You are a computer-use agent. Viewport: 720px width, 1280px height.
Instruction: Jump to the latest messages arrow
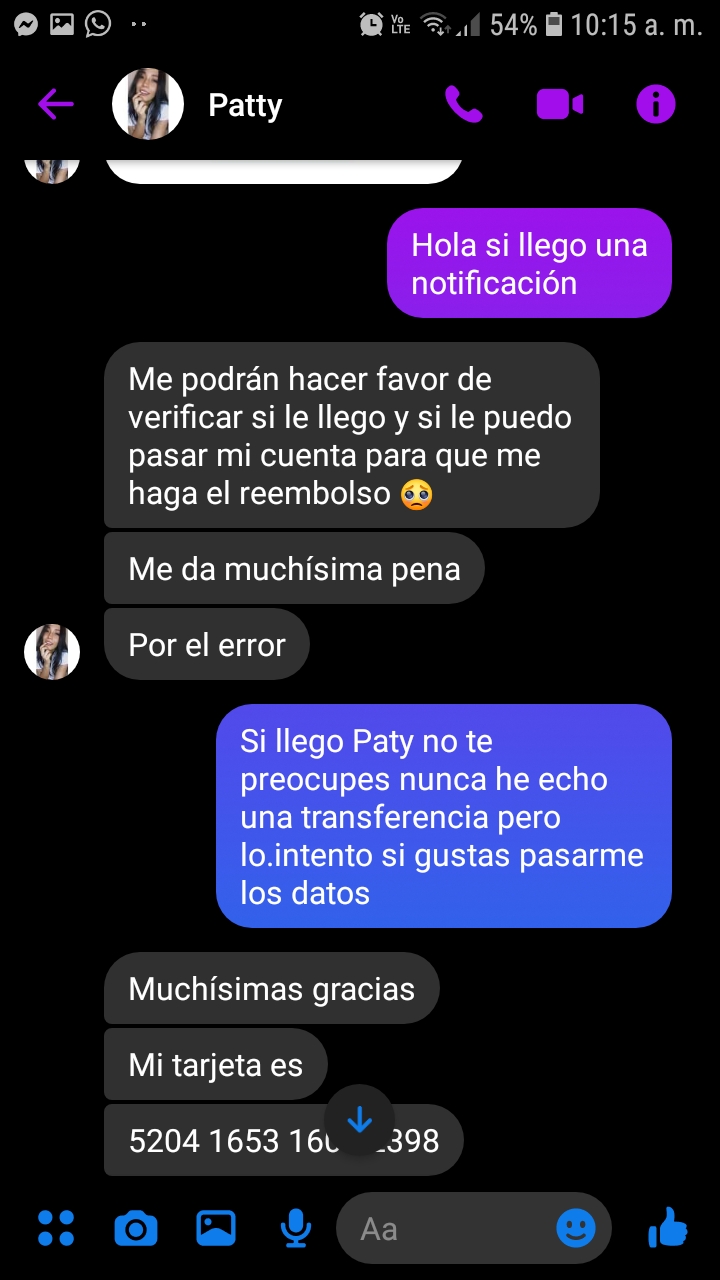[359, 1121]
